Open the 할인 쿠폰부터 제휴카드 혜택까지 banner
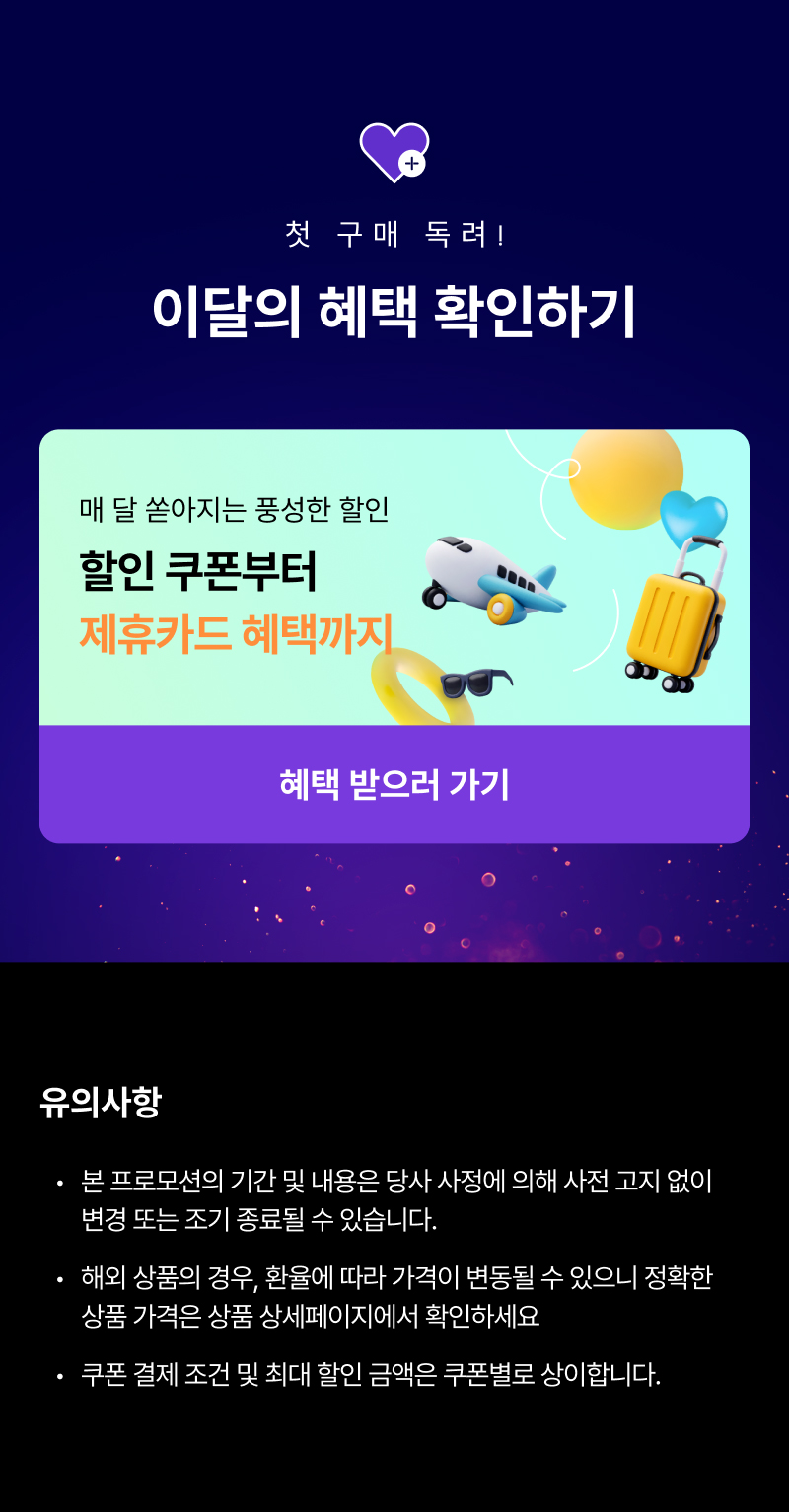Image resolution: width=789 pixels, height=1512 pixels. click(x=394, y=577)
